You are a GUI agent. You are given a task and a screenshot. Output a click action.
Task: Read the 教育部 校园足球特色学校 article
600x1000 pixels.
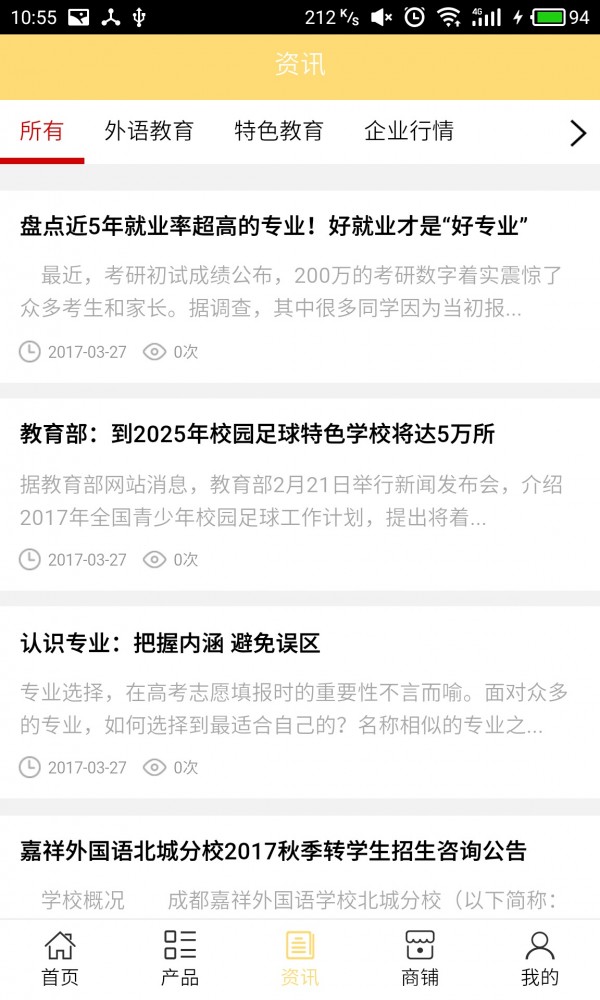click(x=258, y=434)
